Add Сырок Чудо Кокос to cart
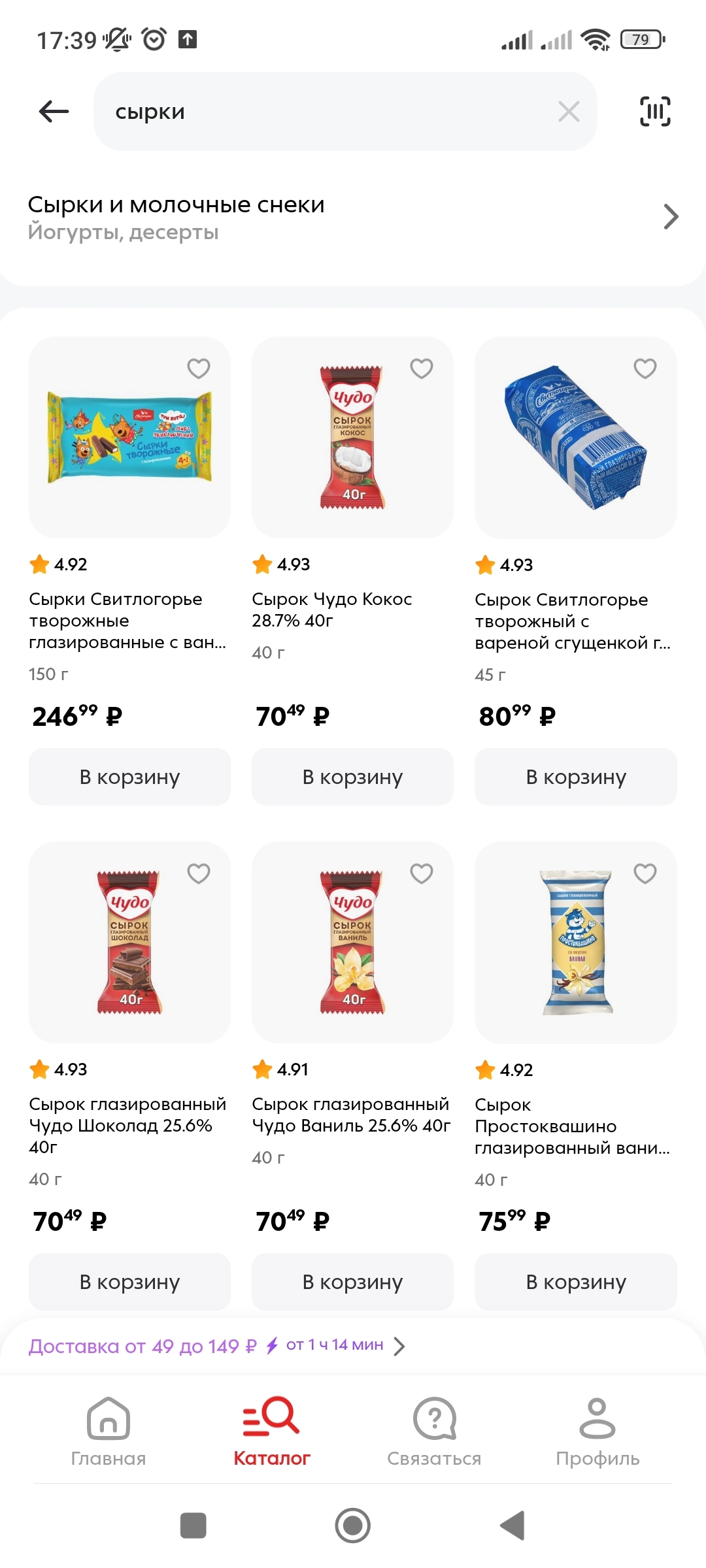 352,777
